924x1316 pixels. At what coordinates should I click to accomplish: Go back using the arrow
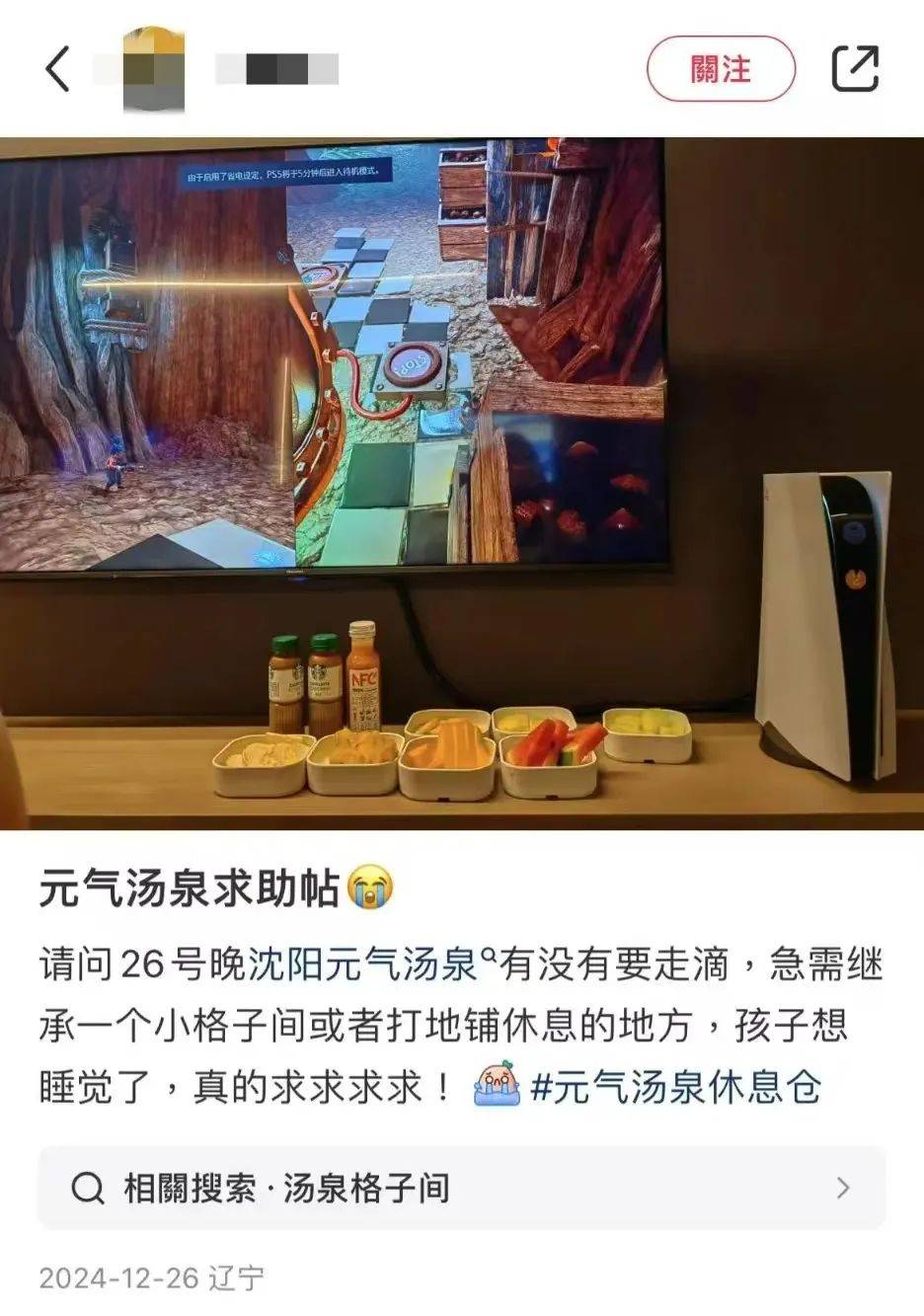pos(57,69)
